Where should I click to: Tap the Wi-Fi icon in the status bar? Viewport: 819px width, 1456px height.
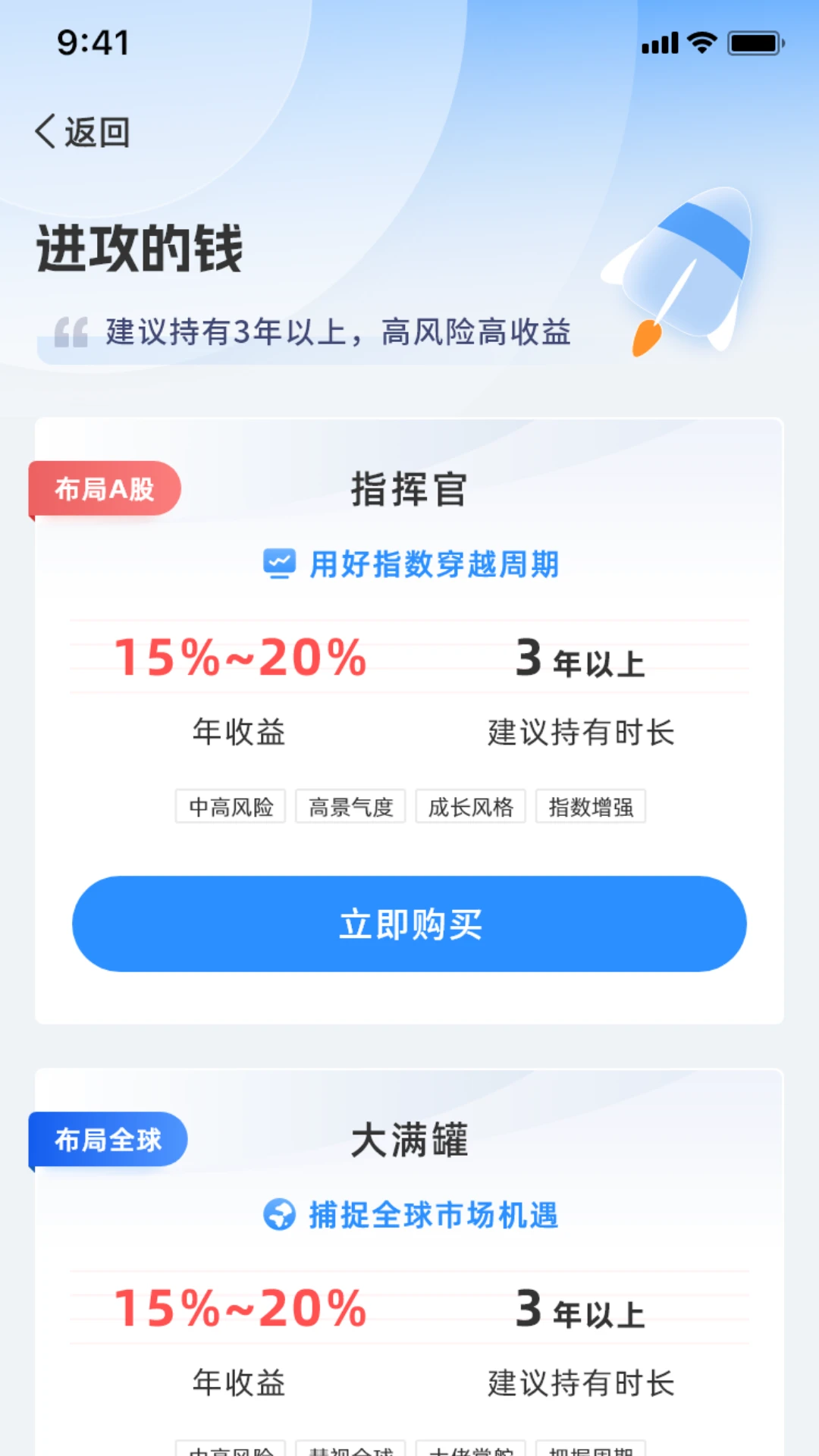click(702, 43)
